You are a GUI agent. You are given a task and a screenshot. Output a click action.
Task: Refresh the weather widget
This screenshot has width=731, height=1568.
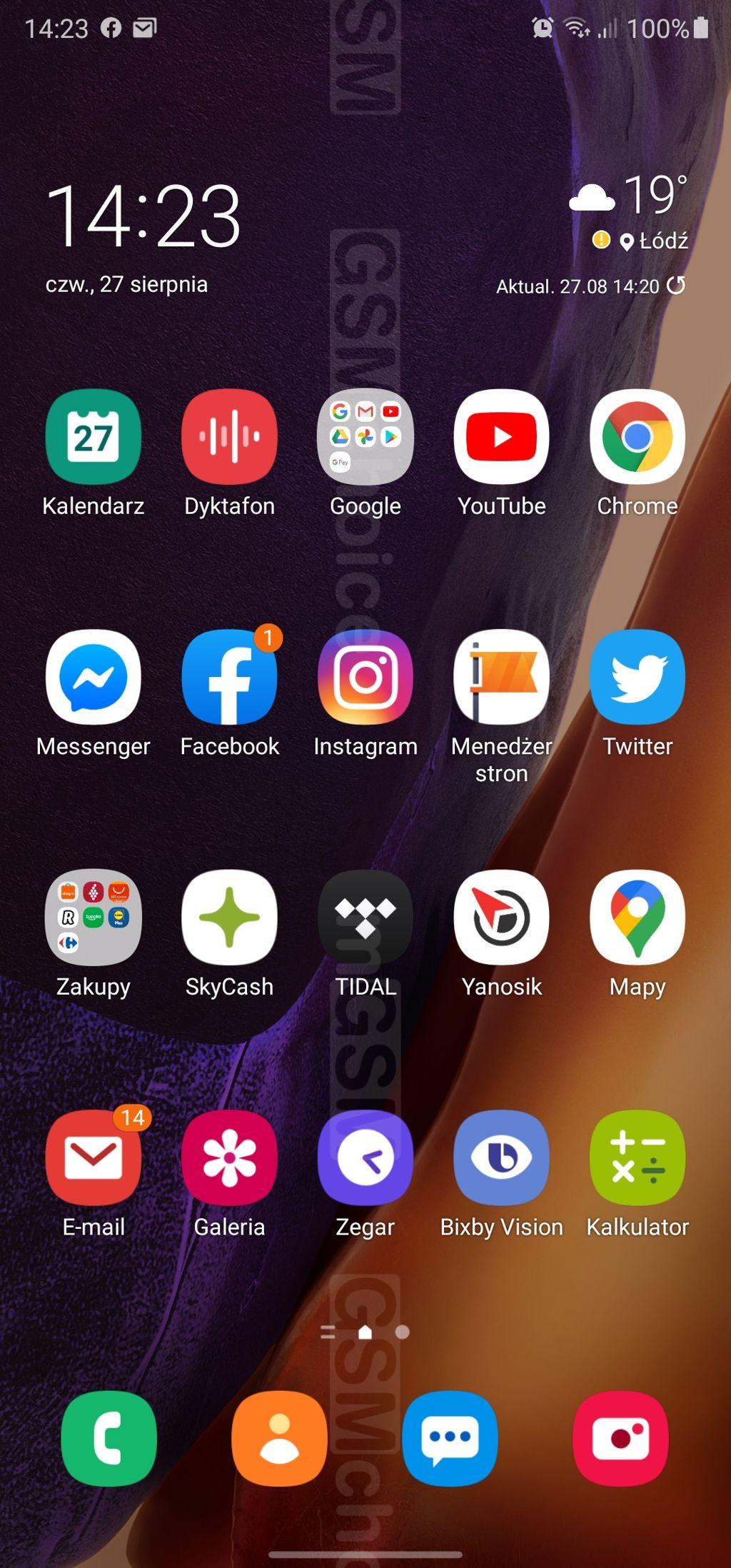click(675, 286)
